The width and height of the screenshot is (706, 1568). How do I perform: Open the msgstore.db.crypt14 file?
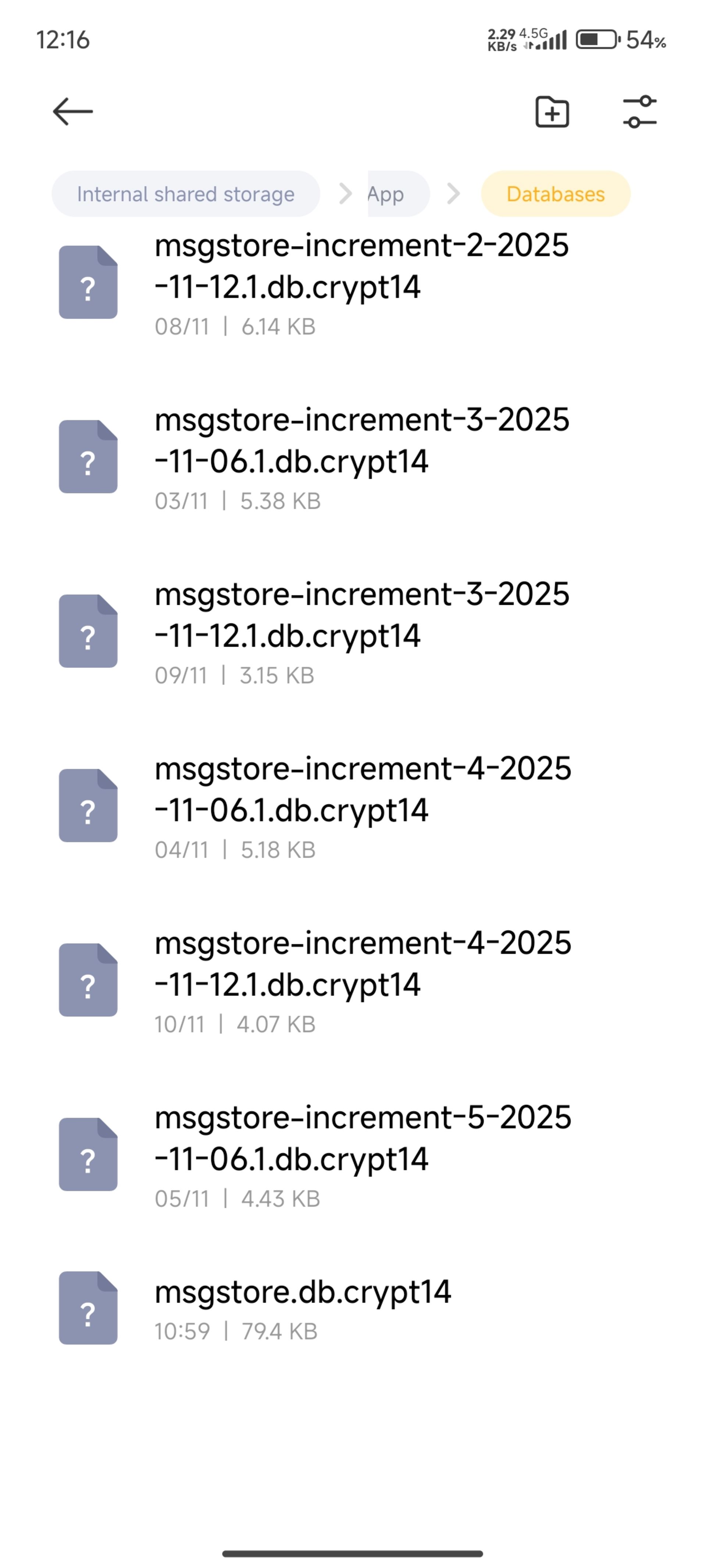(x=302, y=1308)
